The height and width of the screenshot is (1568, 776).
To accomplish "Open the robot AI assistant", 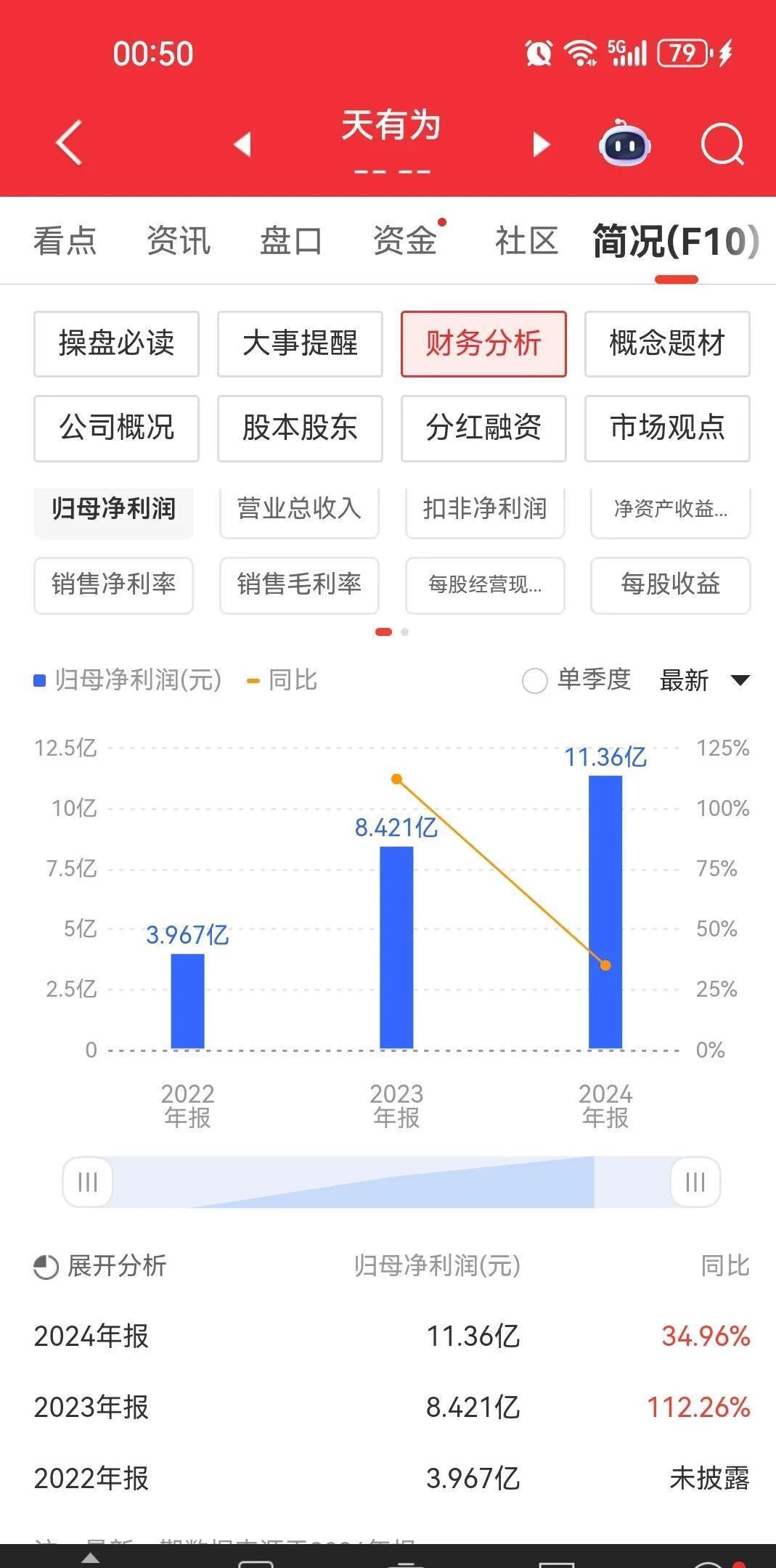I will click(624, 143).
